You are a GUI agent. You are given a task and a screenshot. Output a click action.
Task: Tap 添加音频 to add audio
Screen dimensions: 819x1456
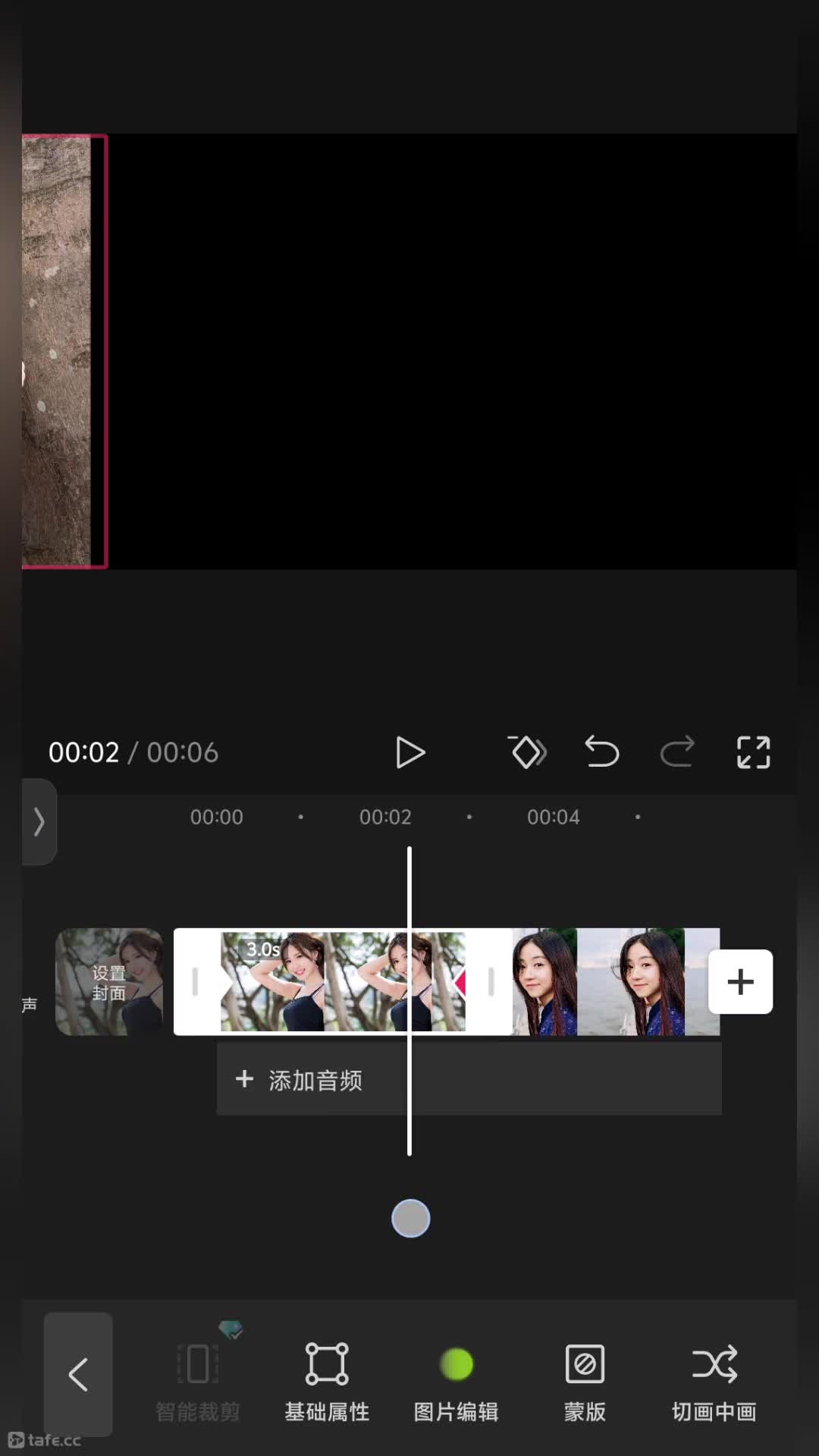coord(300,1080)
